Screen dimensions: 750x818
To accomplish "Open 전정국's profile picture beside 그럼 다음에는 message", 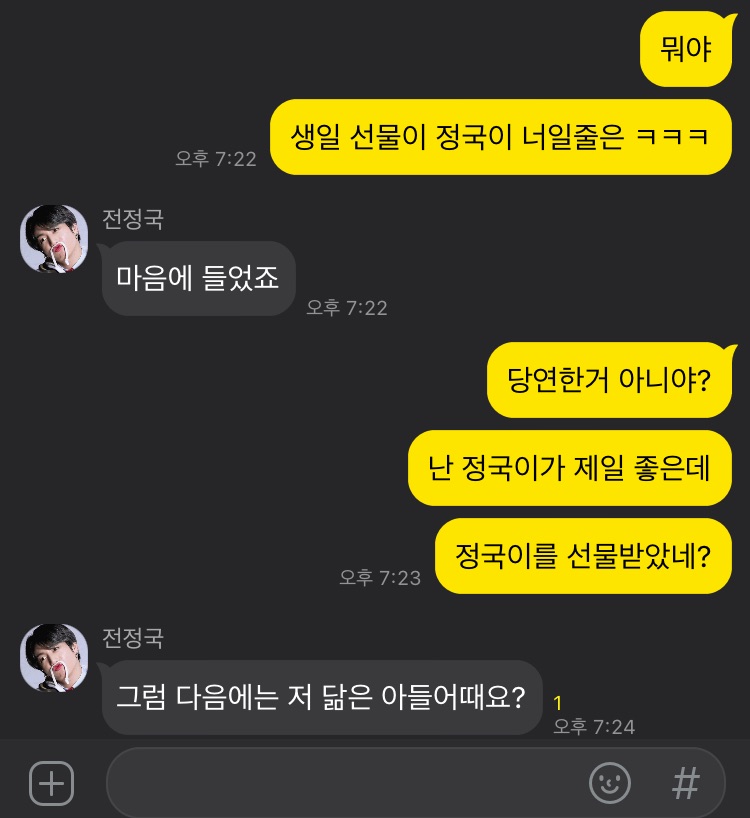I will tap(54, 658).
